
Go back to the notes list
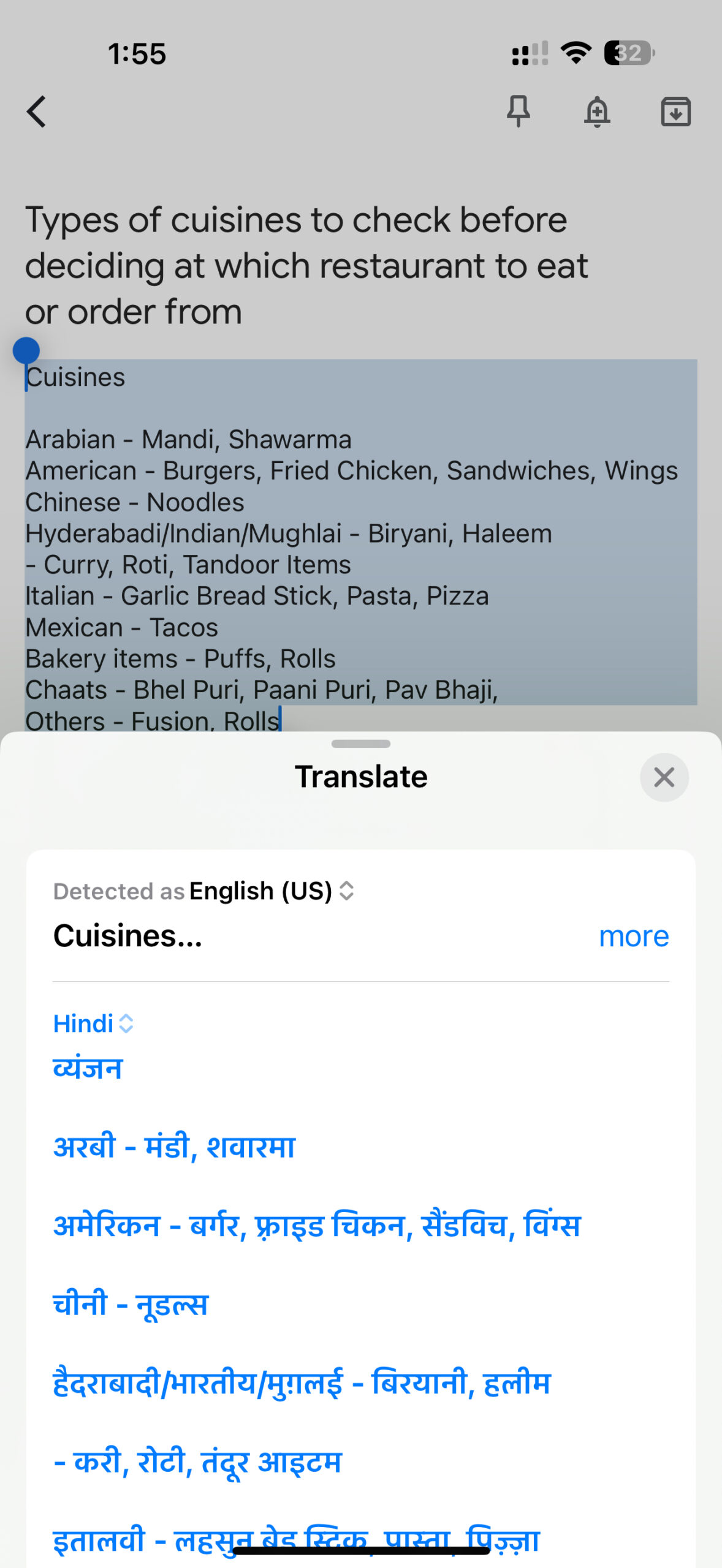(37, 111)
